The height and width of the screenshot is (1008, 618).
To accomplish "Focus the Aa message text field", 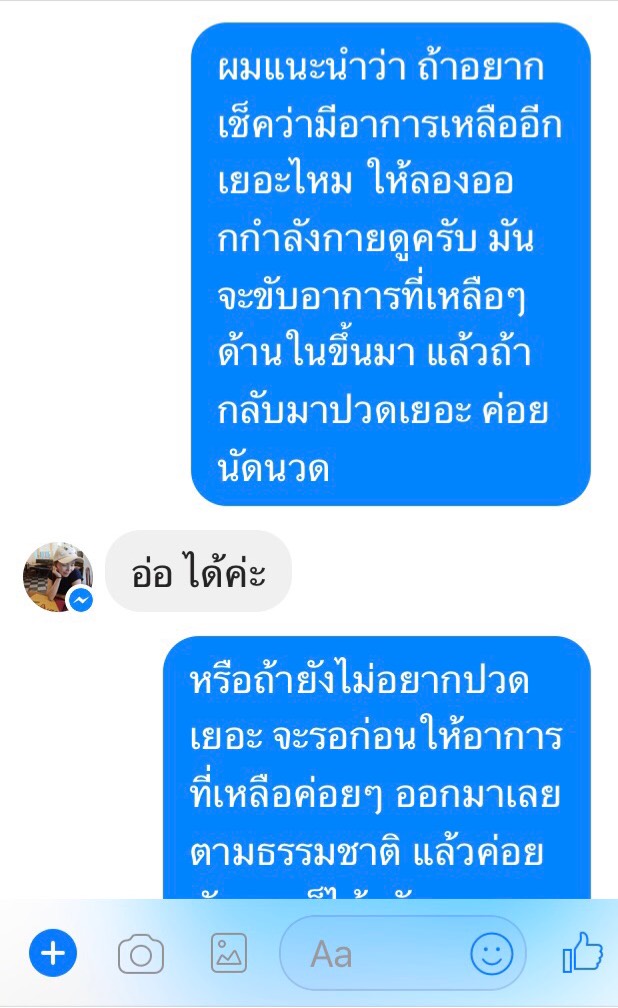I will (403, 953).
